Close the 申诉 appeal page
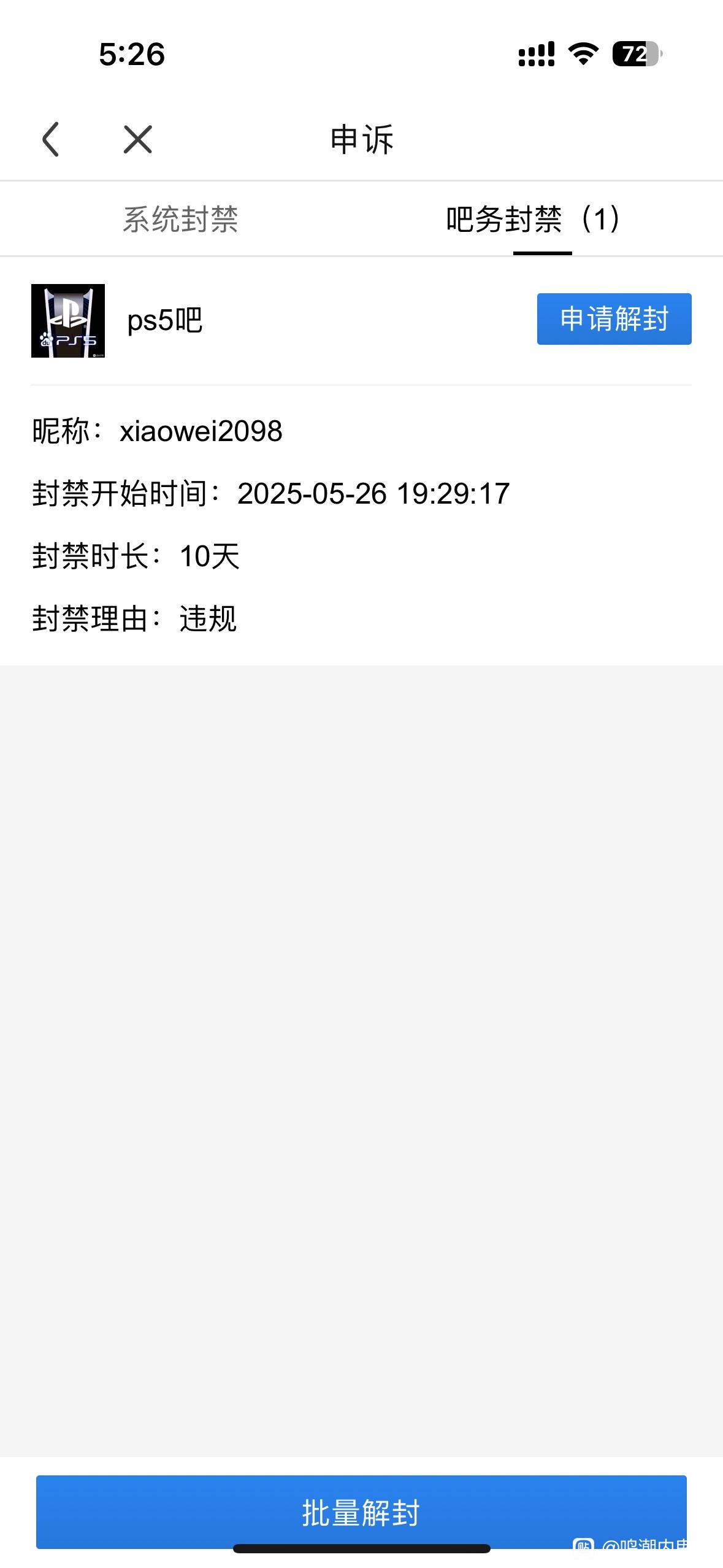 (x=137, y=139)
